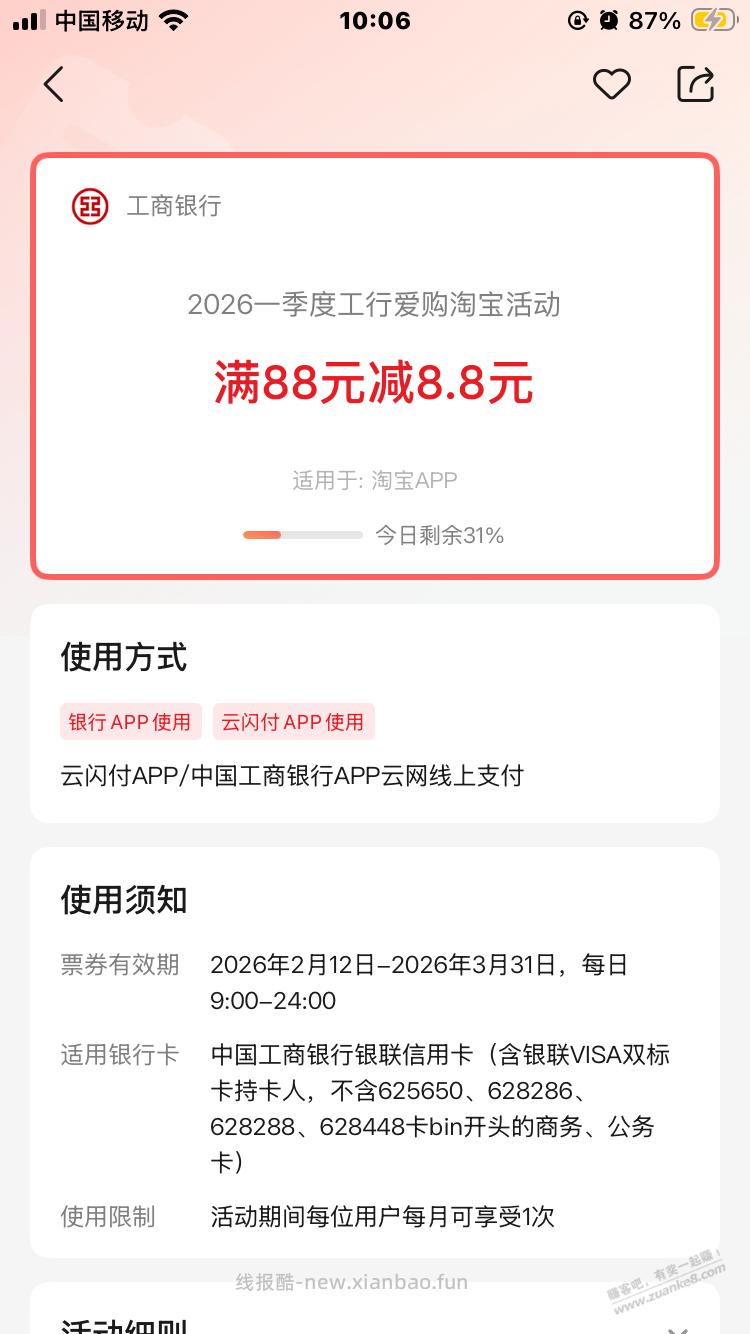The image size is (750, 1334).
Task: Toggle the 银行 APP 使用 tag
Action: (130, 721)
